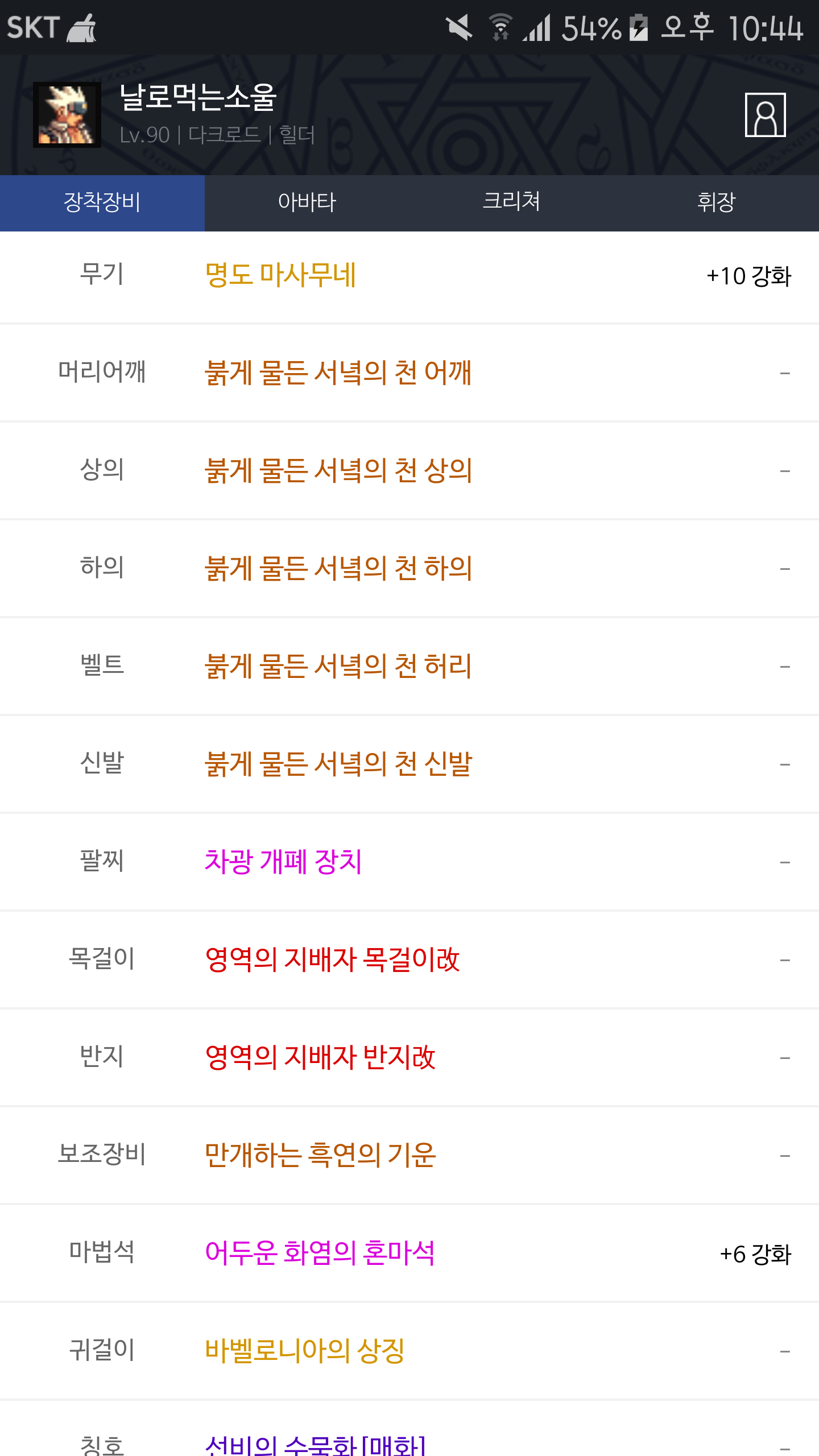Open 영역의 지배자 목걸이改 necklace
This screenshot has width=819, height=1456.
(332, 960)
